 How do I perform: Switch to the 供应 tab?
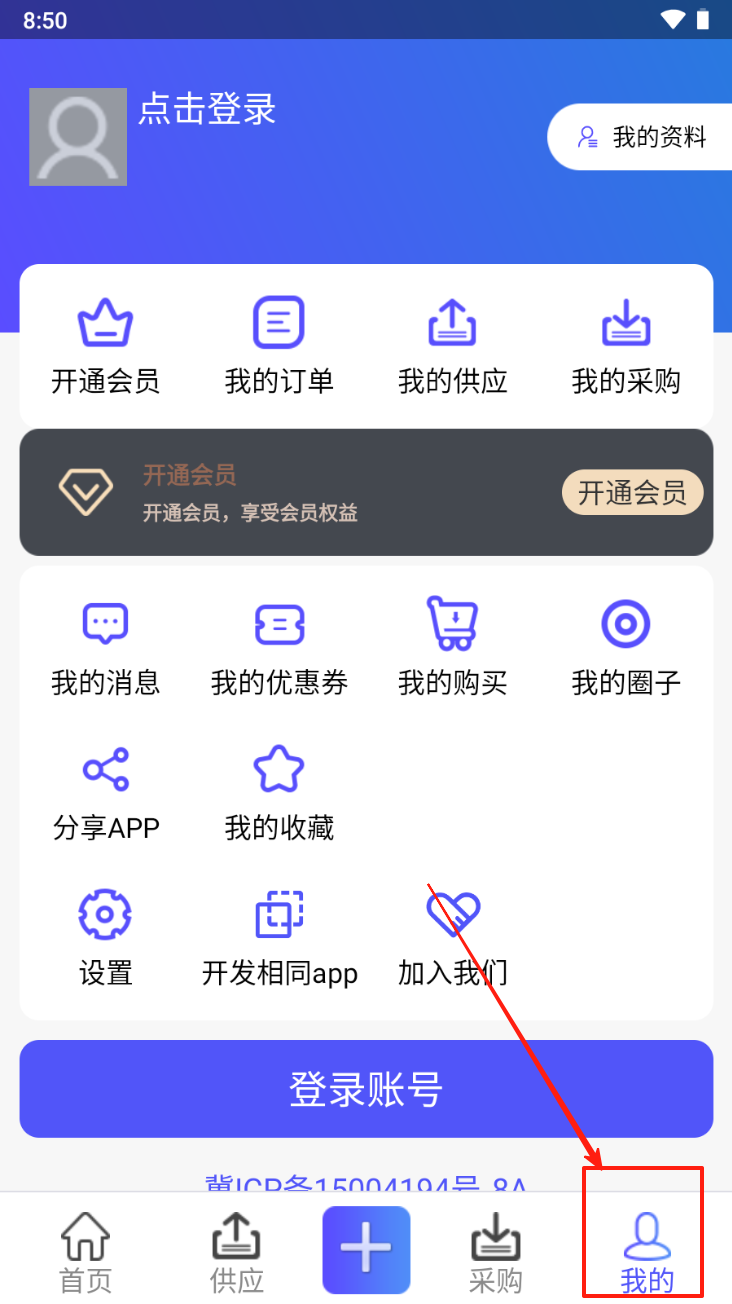pos(236,1252)
